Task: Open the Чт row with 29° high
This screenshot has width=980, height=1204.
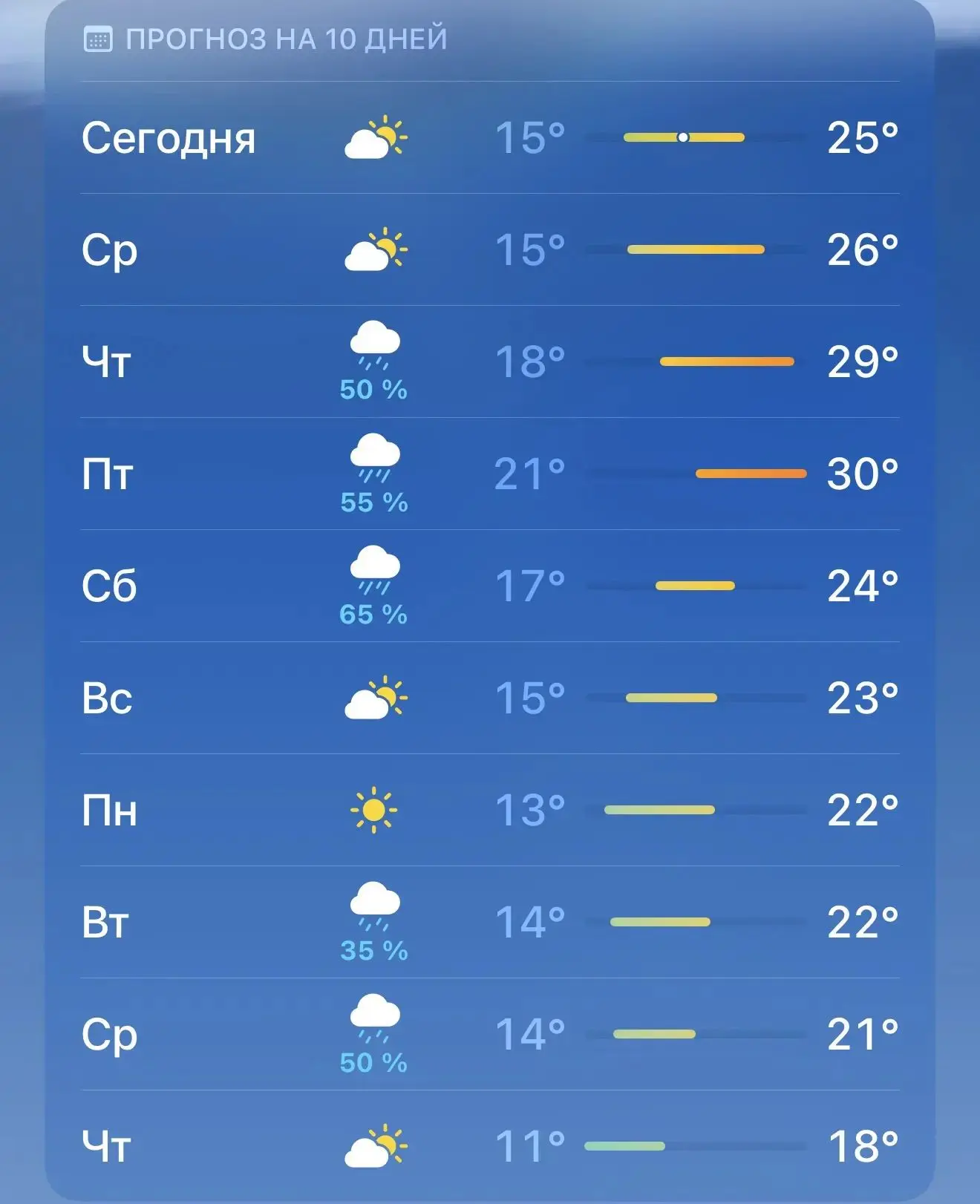Action: tap(490, 361)
